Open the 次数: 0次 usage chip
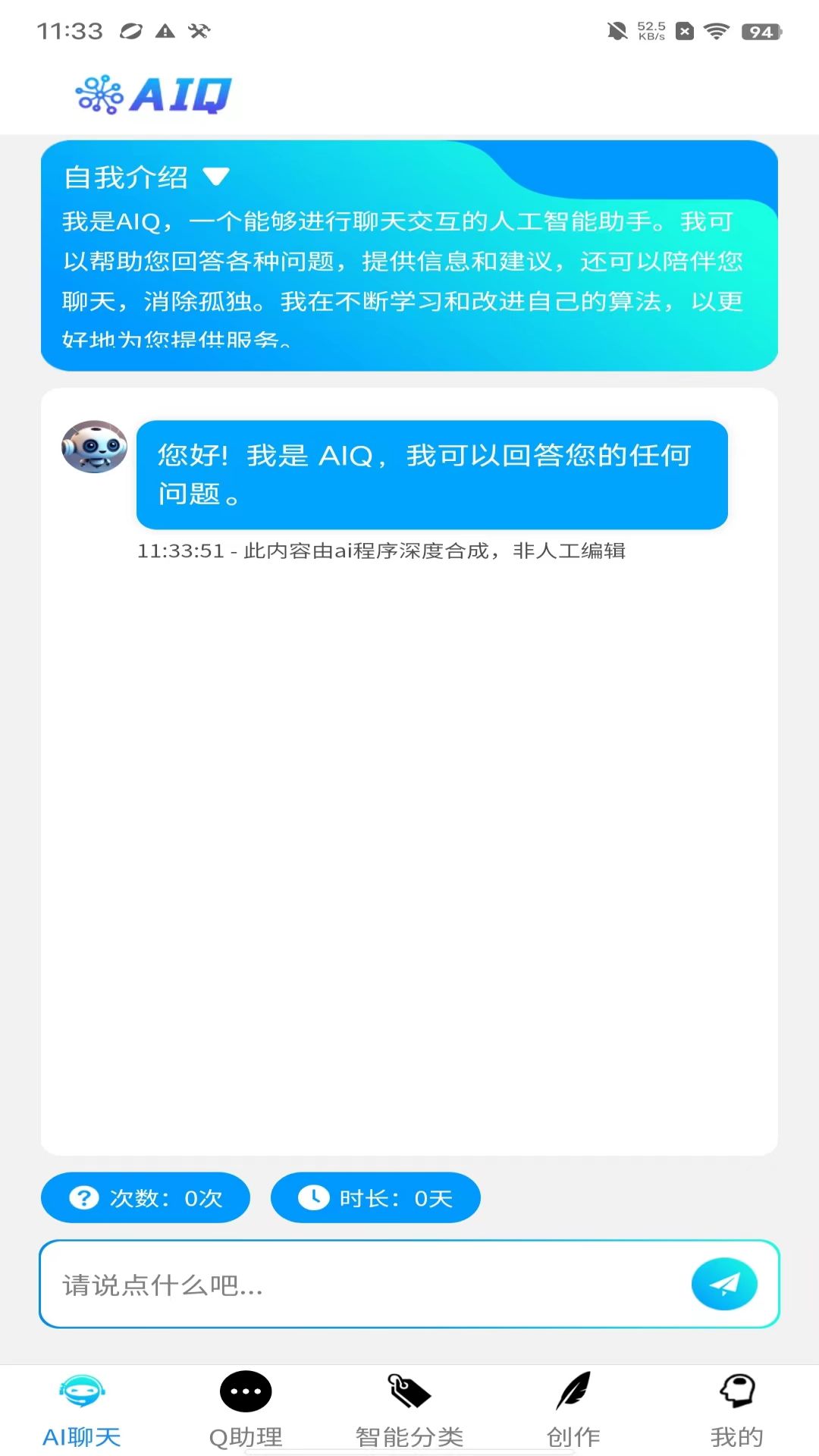 [146, 1198]
